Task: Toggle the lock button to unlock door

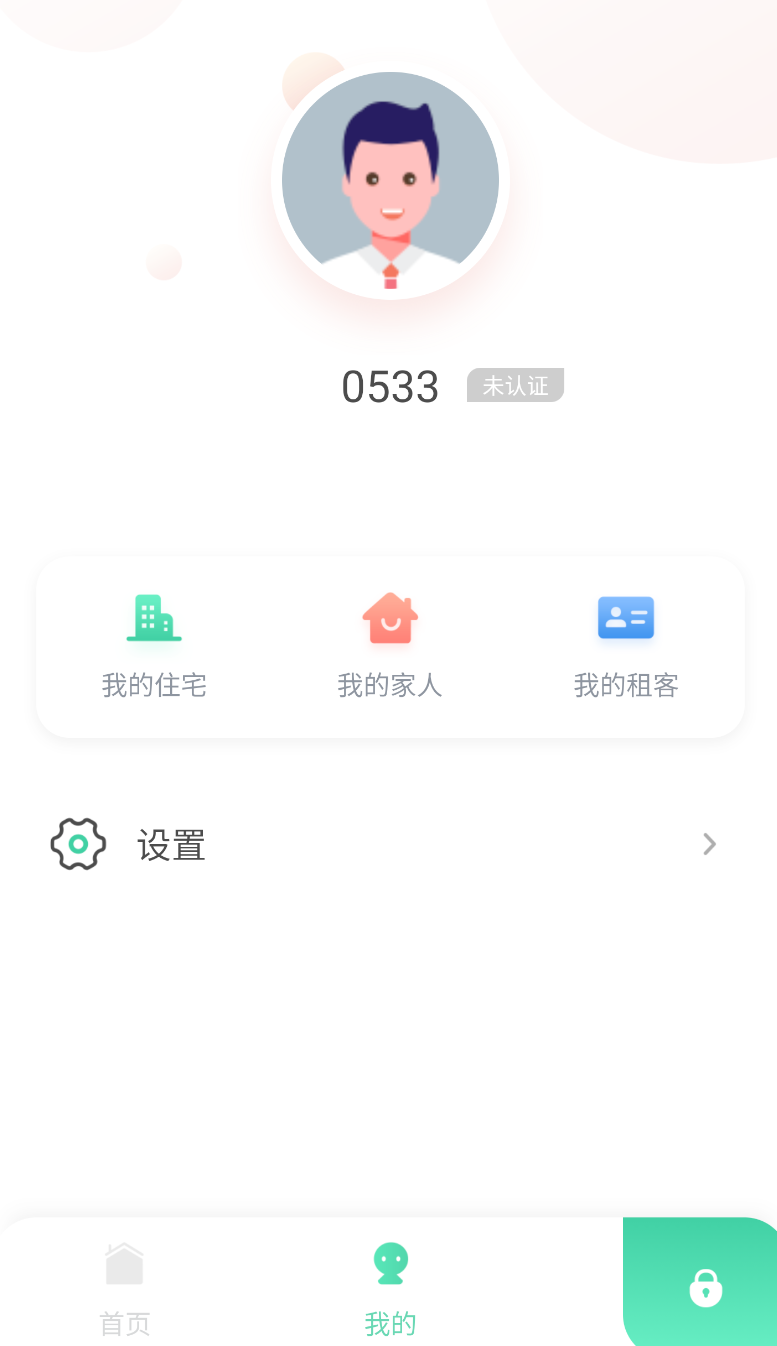Action: 705,1287
